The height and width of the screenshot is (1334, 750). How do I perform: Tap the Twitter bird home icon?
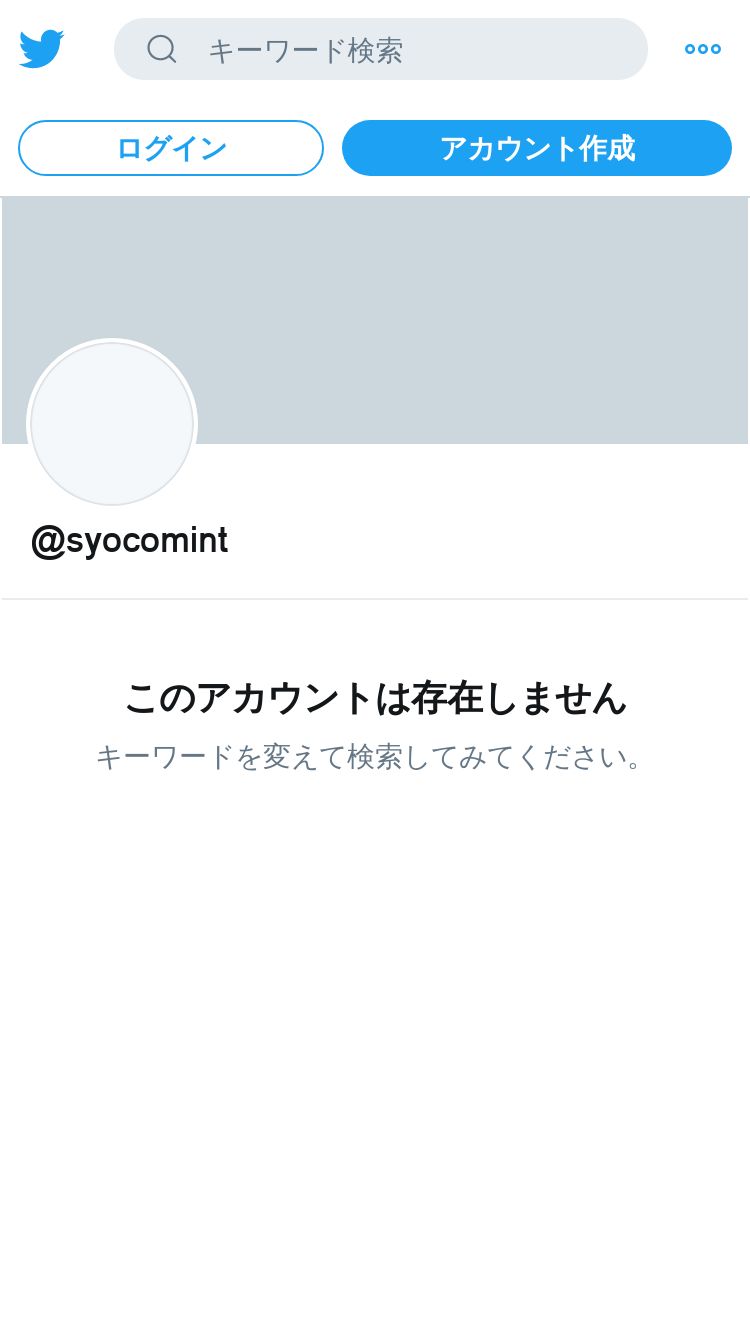[x=42, y=49]
